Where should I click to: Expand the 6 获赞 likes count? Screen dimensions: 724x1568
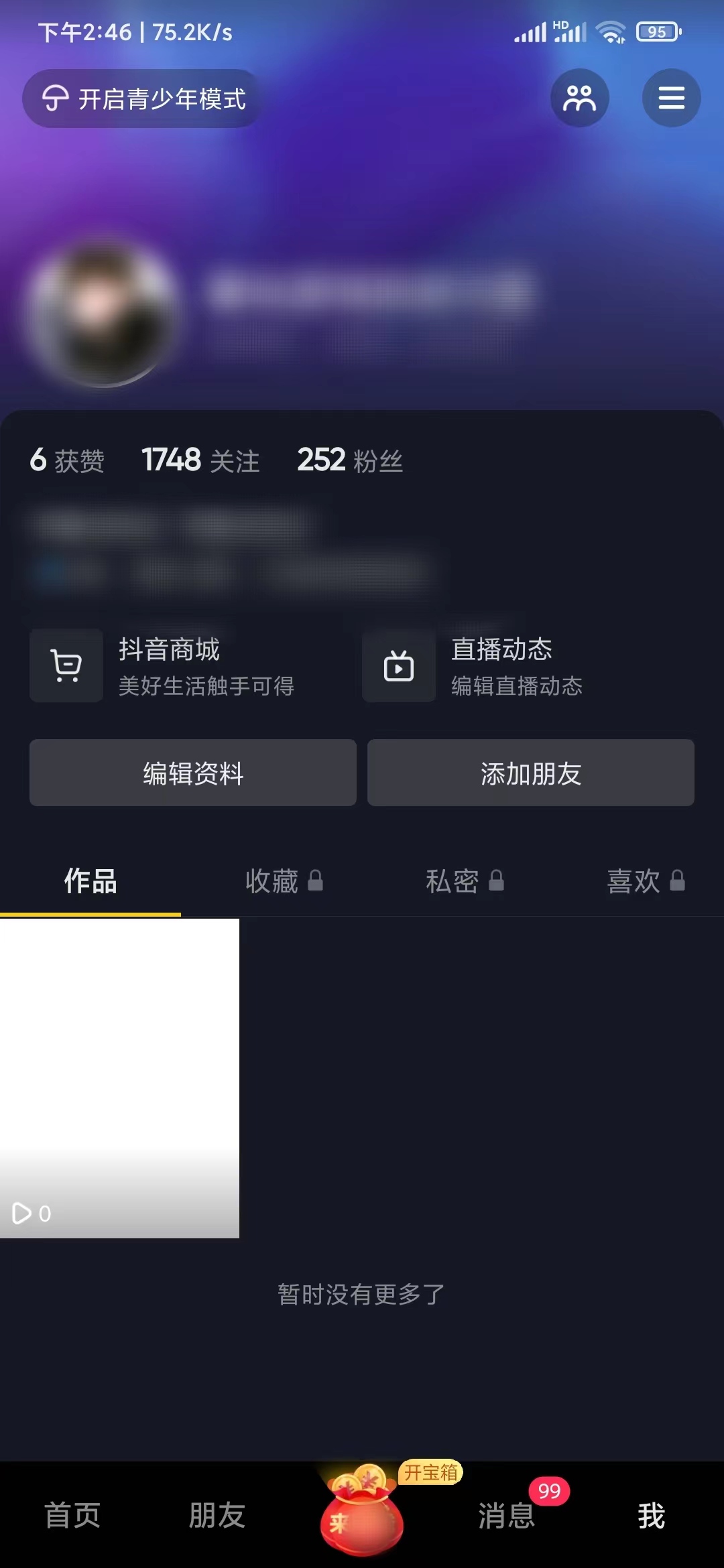pos(67,460)
